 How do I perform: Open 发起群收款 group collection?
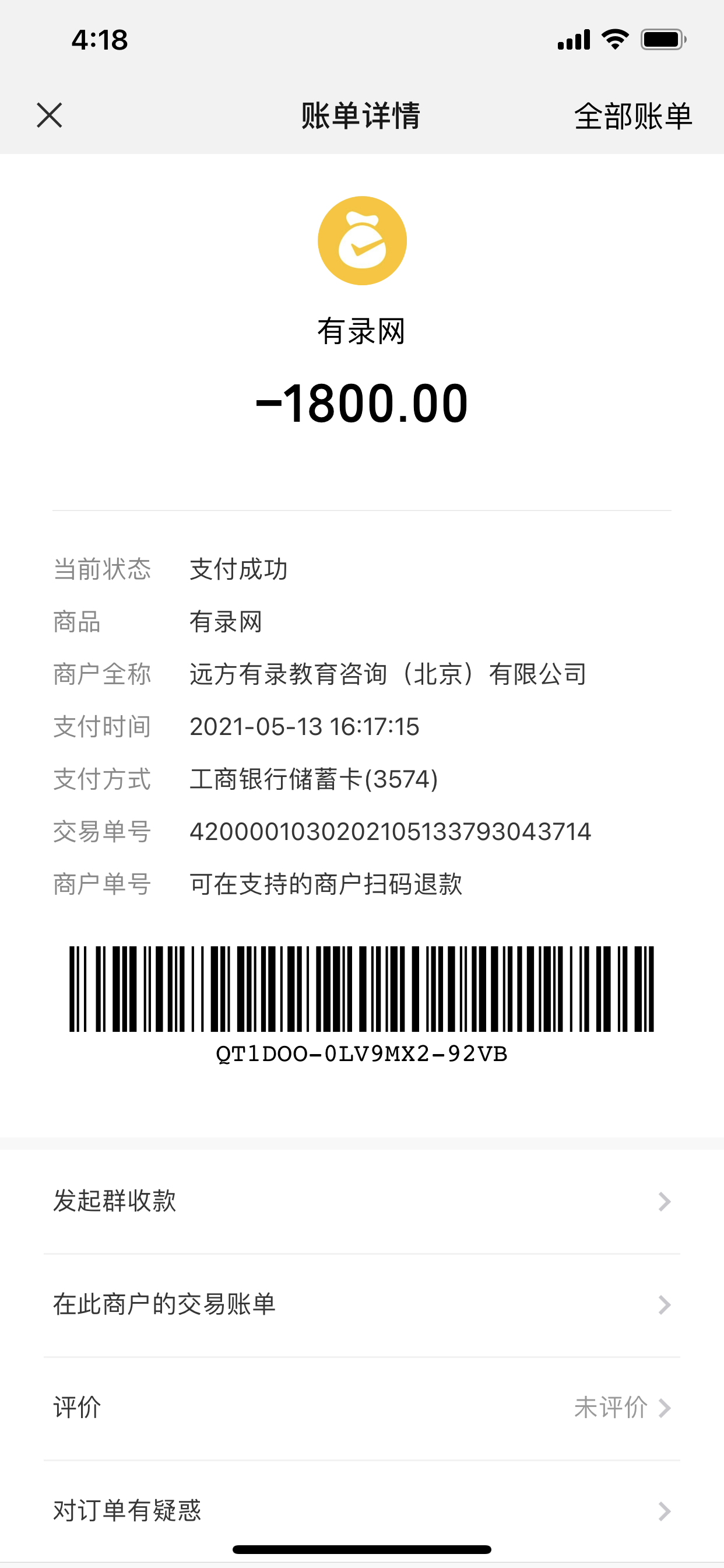(x=361, y=1201)
